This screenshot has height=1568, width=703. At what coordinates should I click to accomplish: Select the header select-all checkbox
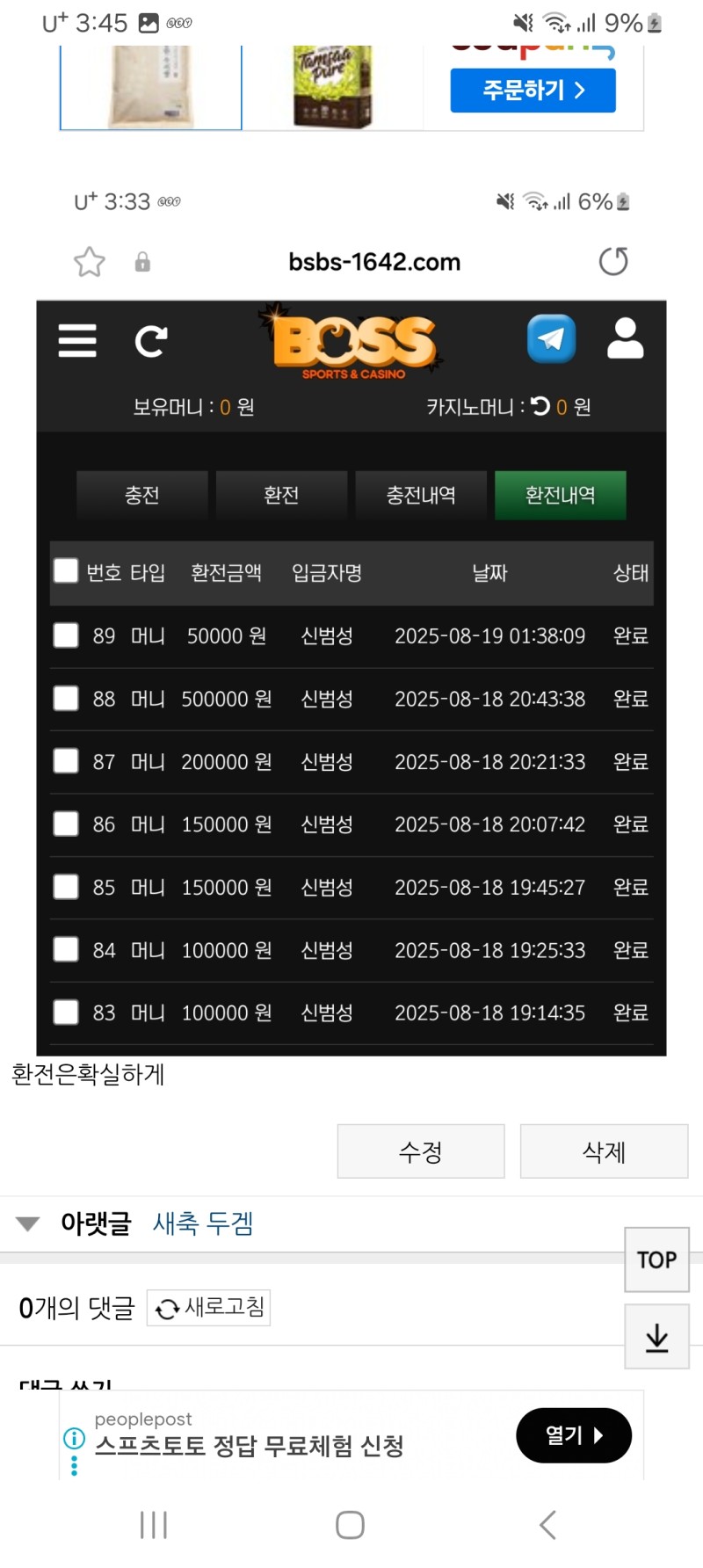pos(65,570)
